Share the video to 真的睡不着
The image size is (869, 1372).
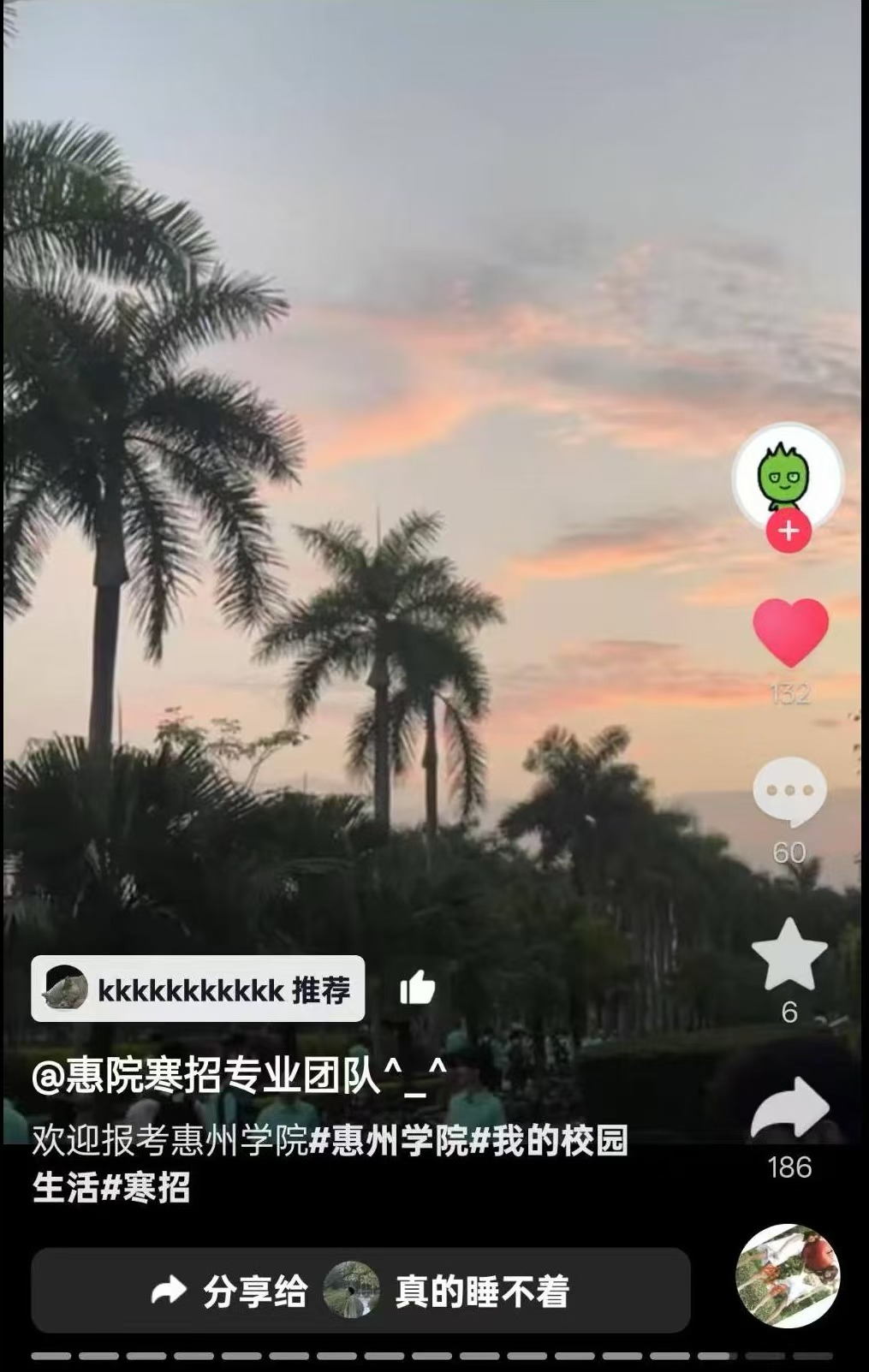coord(360,1290)
